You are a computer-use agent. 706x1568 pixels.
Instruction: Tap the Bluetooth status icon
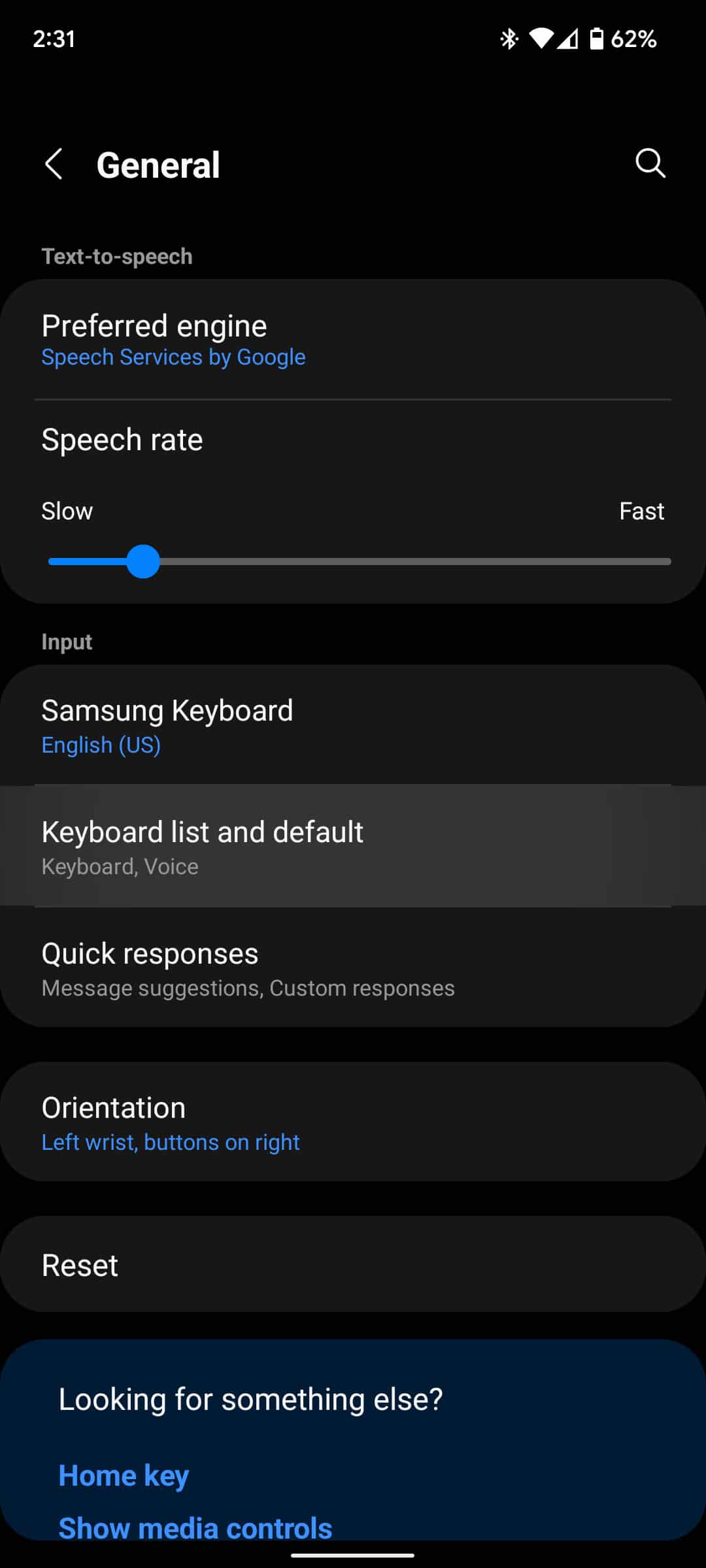pos(509,39)
